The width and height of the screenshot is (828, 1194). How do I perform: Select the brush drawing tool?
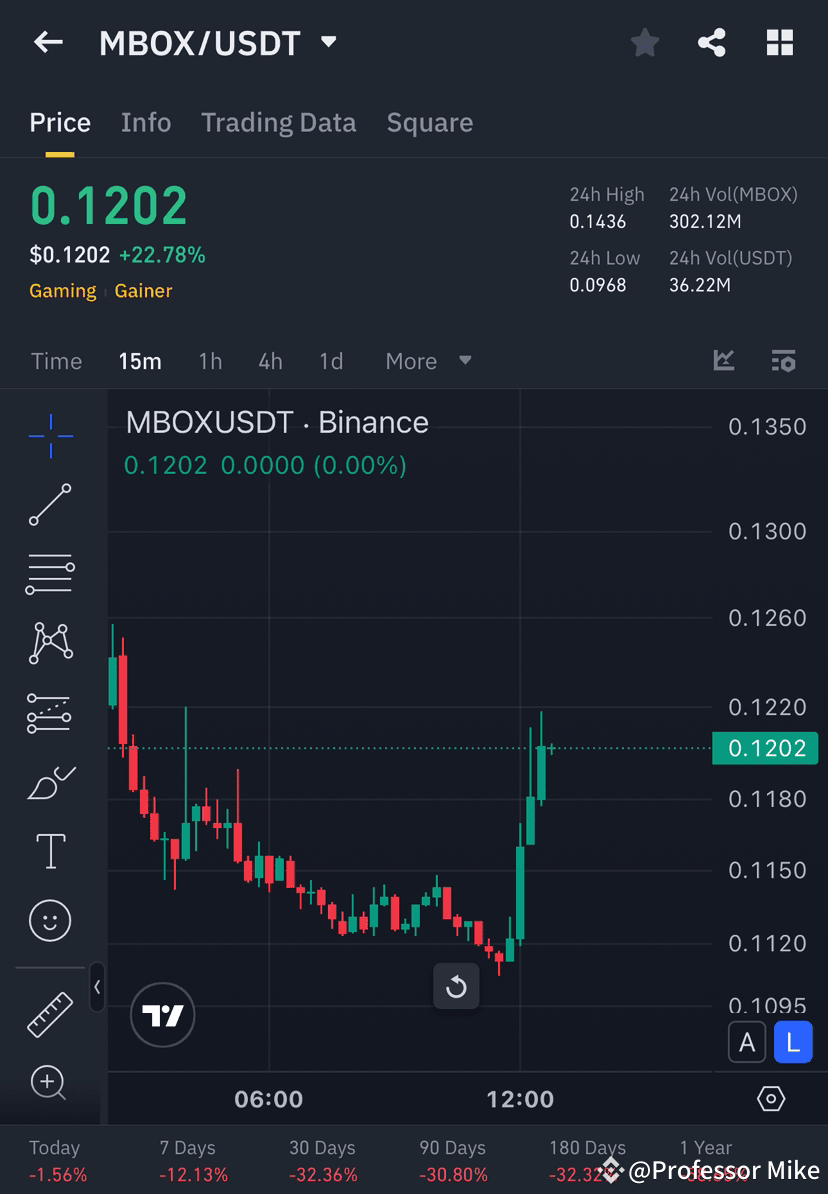coord(50,781)
